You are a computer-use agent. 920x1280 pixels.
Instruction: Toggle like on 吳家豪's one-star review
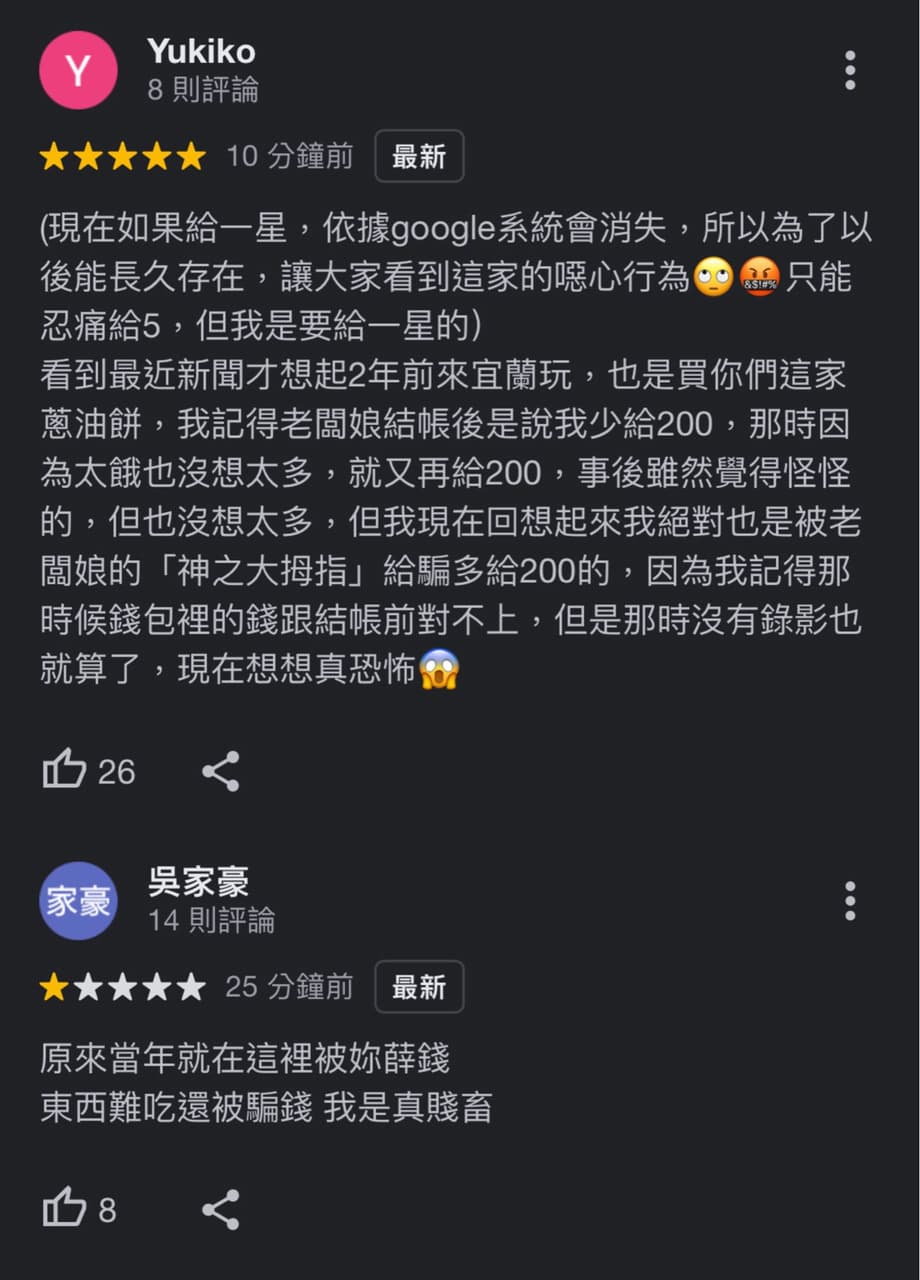tap(66, 1208)
